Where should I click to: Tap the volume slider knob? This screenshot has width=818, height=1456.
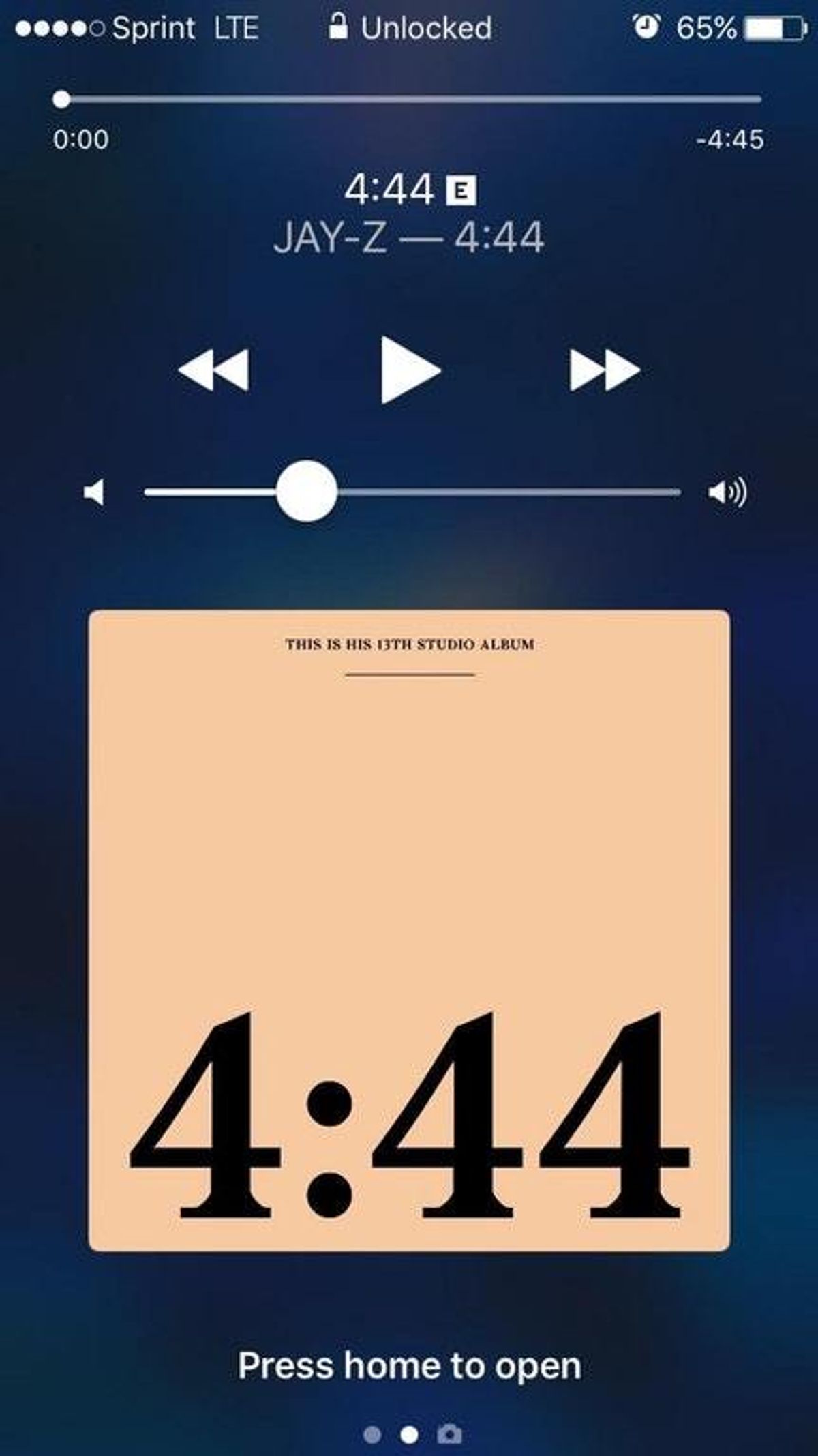307,491
